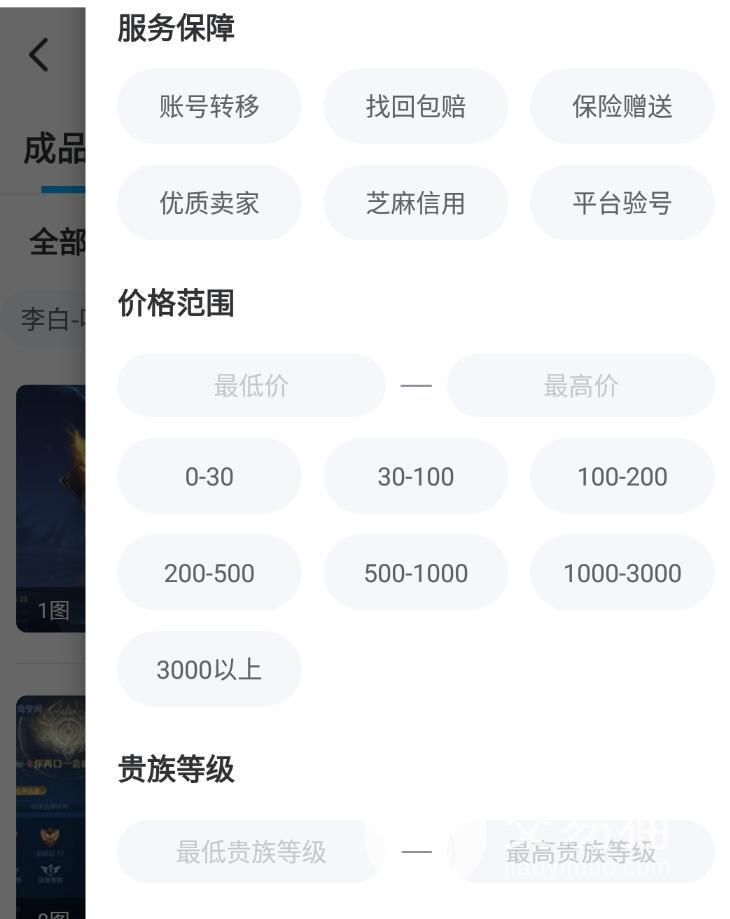Select the 芝麻信用 chip
730x919 pixels.
click(415, 203)
